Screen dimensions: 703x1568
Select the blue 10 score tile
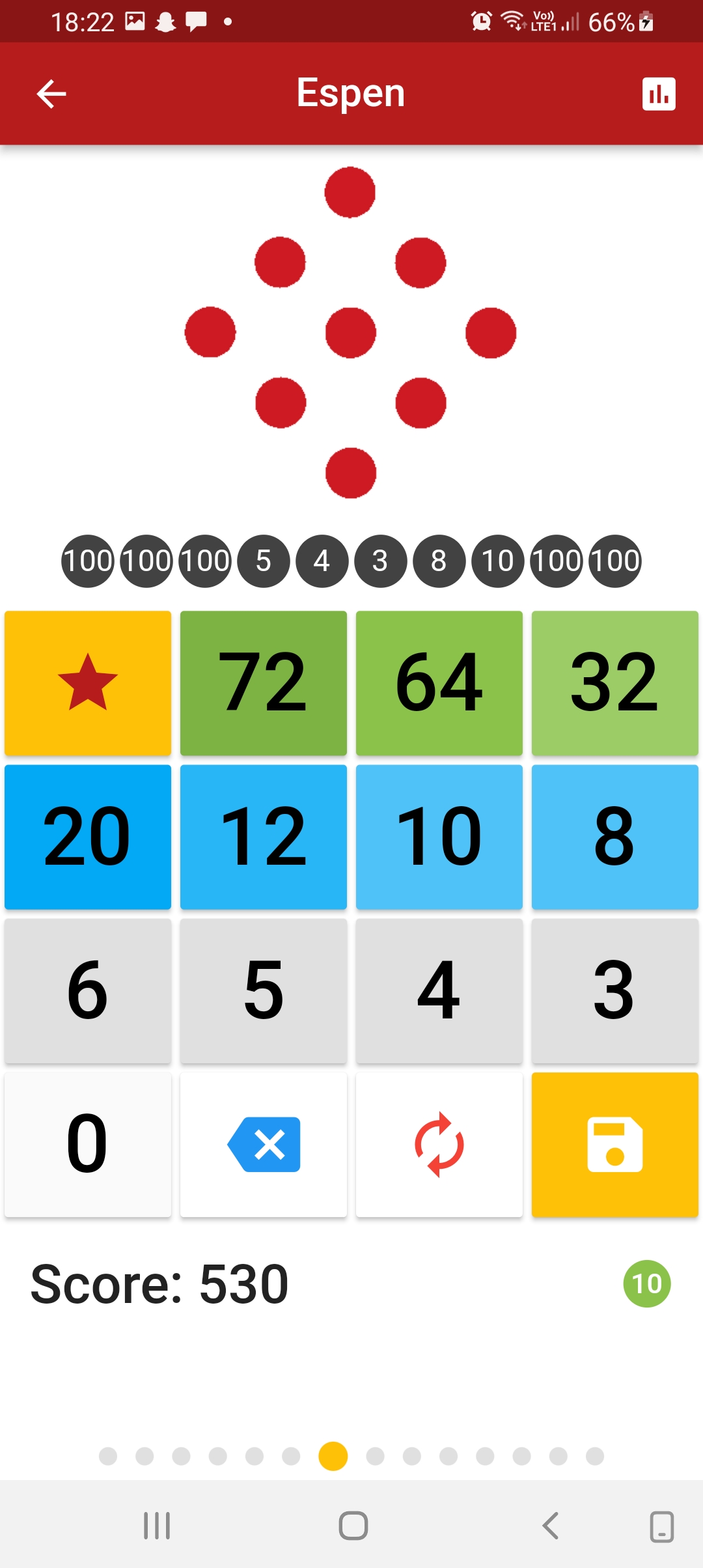pos(439,837)
